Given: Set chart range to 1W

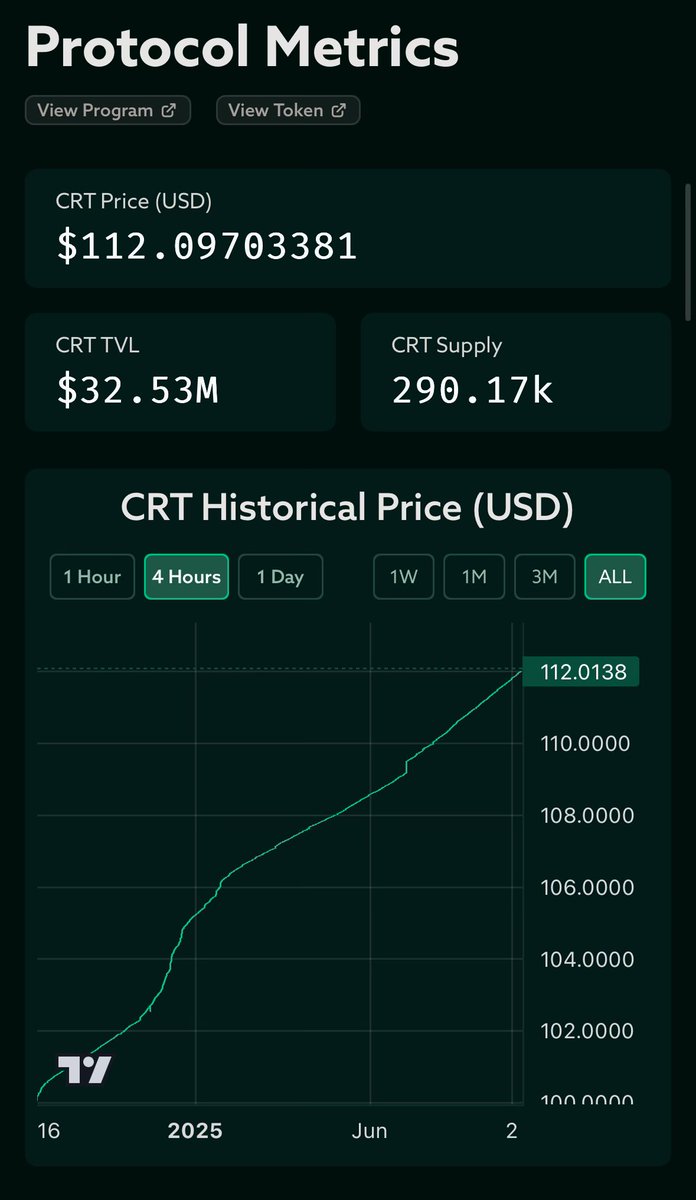Looking at the screenshot, I should pos(403,577).
